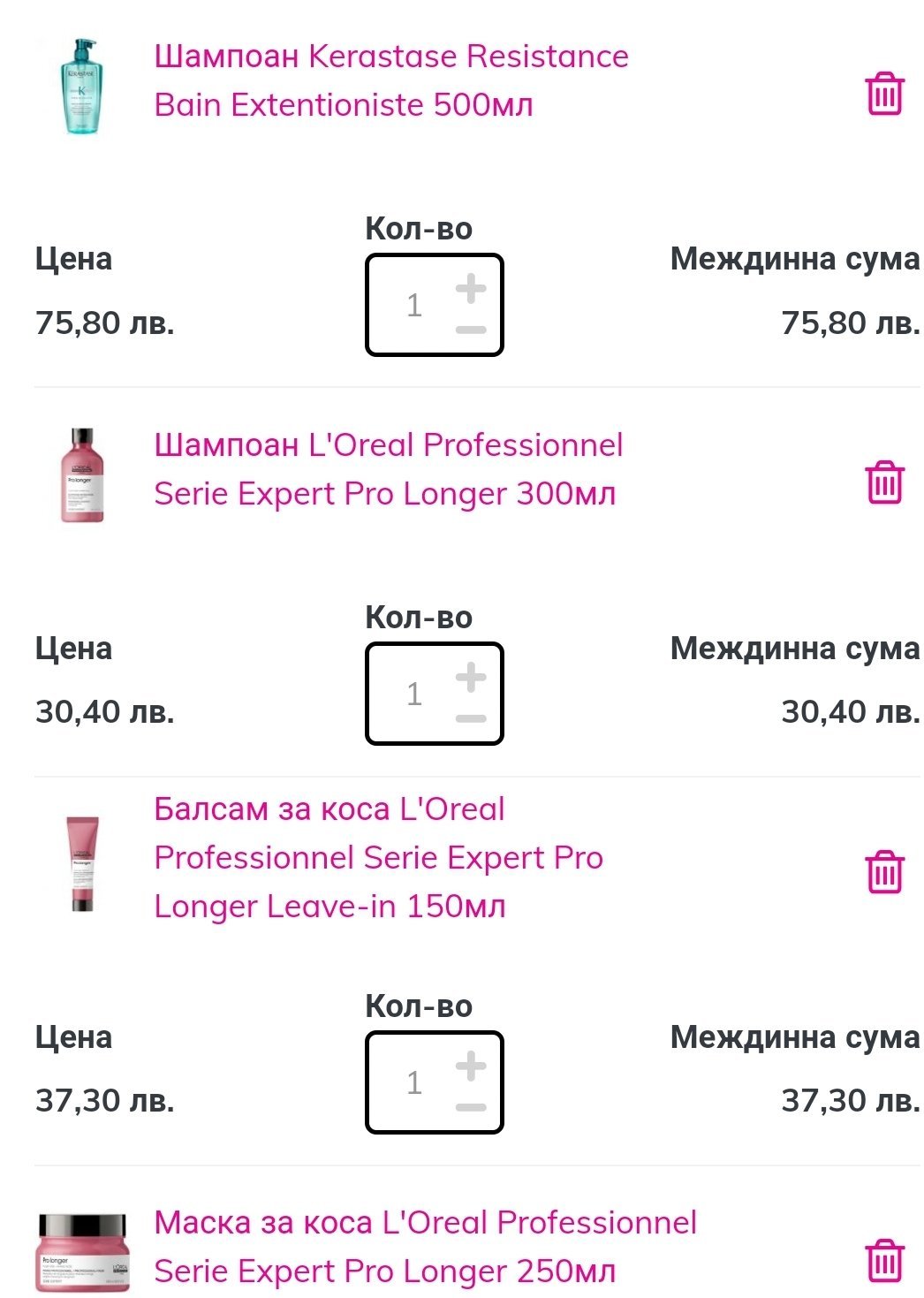Increase quantity of Pro Longer Leave-in balm
The width and height of the screenshot is (924, 1298).
point(471,1066)
